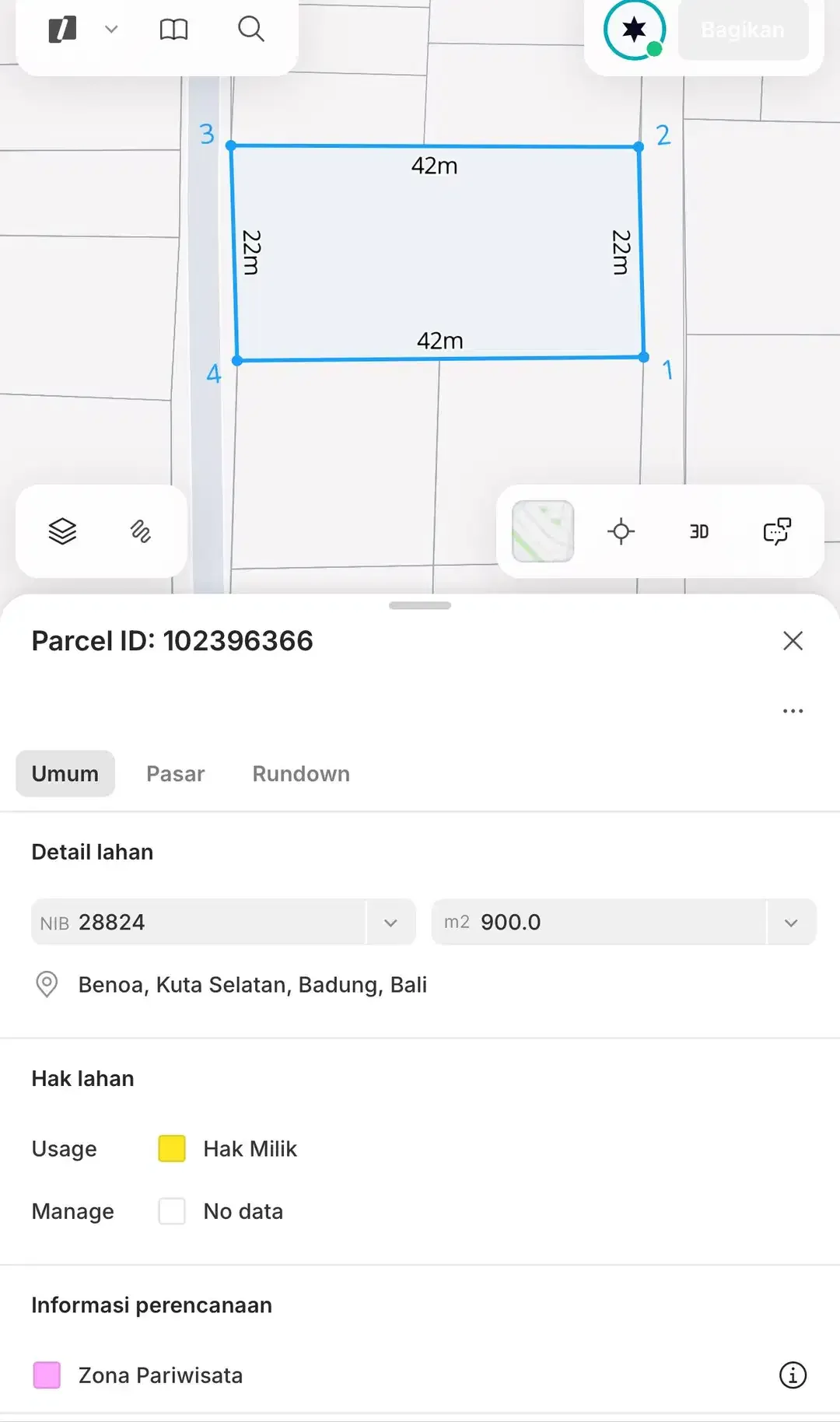Switch the basemap thumbnail style
Viewport: 840px width, 1422px height.
click(543, 531)
